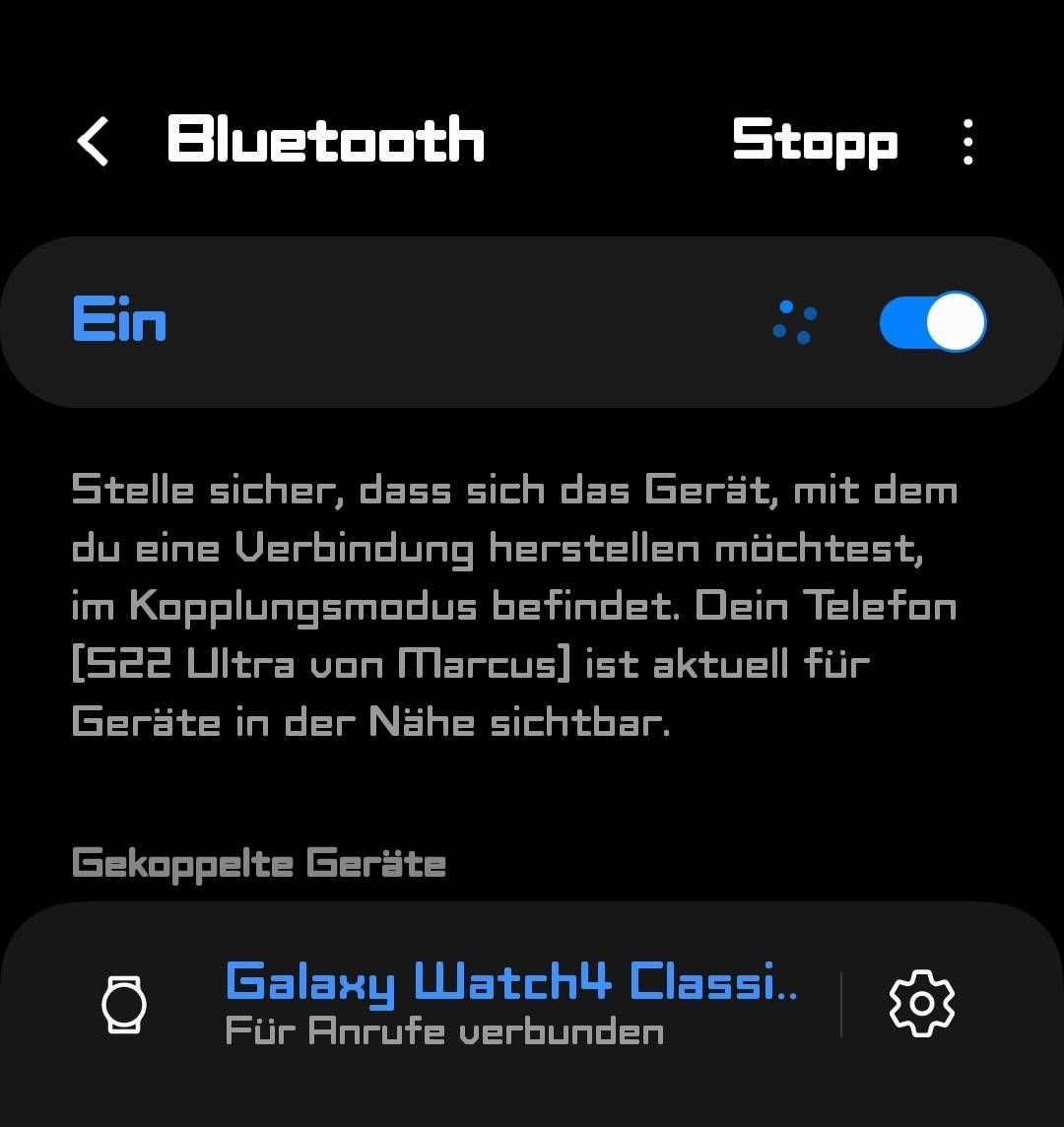The width and height of the screenshot is (1064, 1127).
Task: Turn off the Bluetooth switch
Action: 932,322
